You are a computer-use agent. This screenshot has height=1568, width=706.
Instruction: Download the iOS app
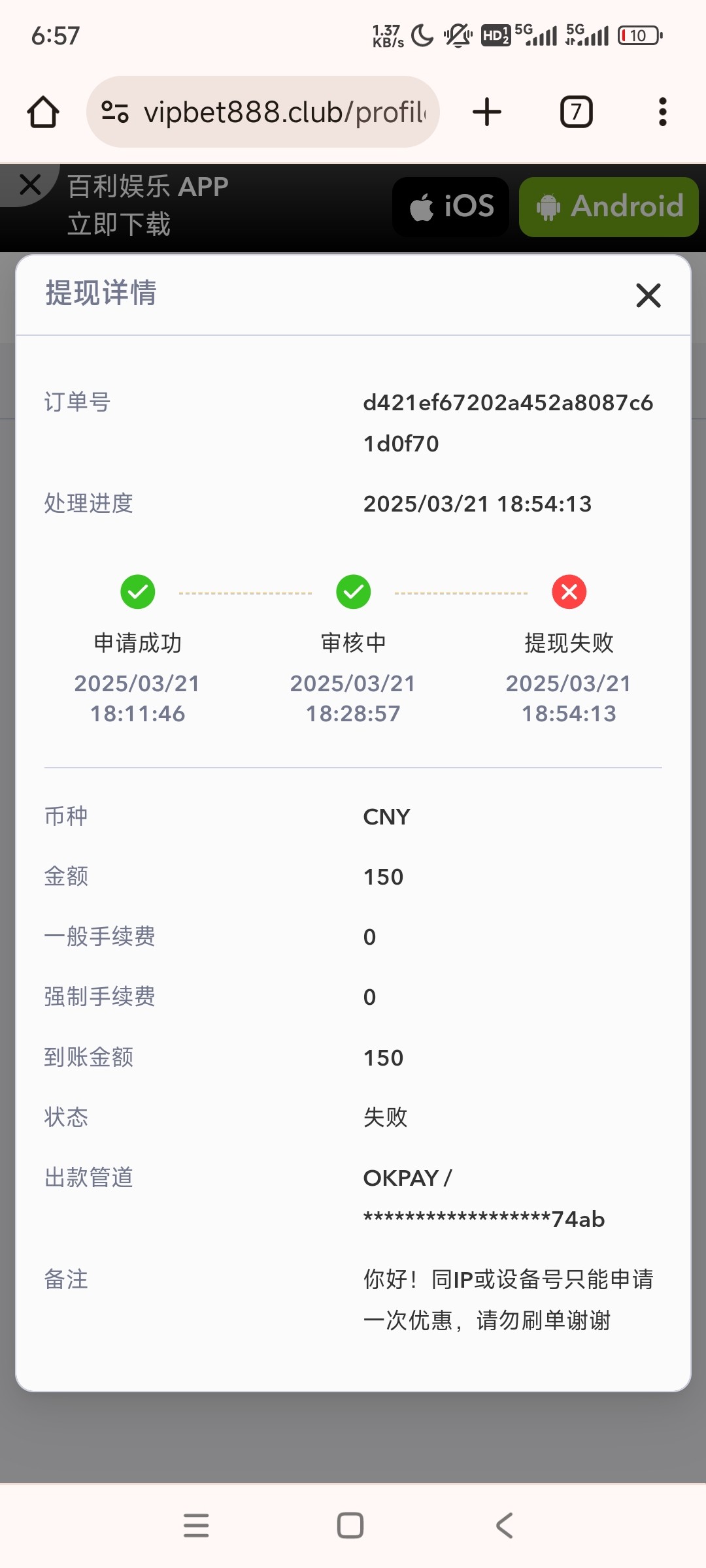click(x=451, y=206)
